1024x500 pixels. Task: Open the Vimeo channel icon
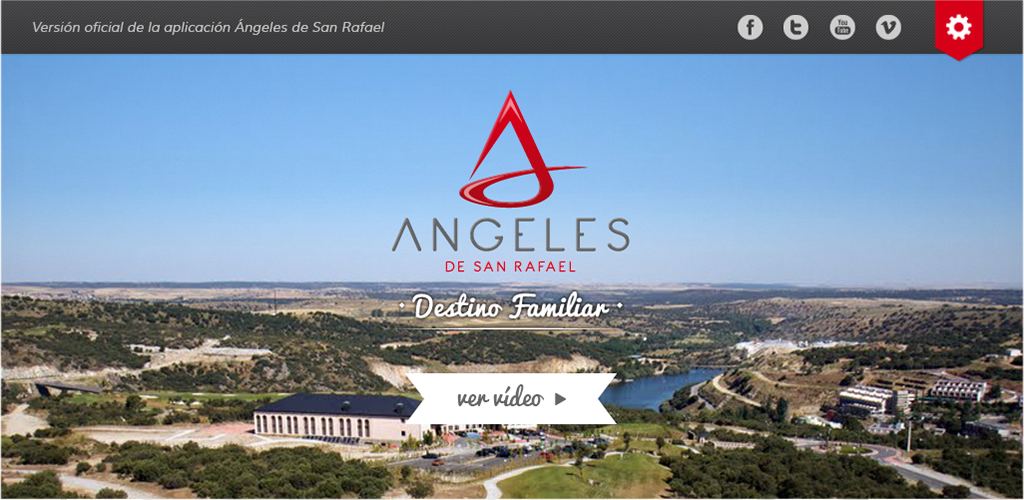point(889,27)
